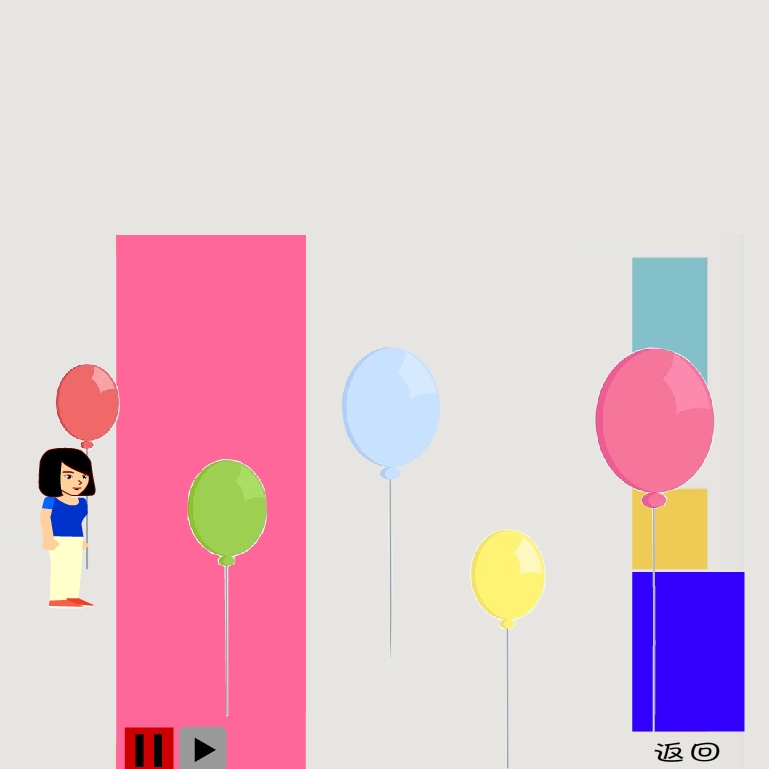Tap 返回 to go back

[687, 751]
